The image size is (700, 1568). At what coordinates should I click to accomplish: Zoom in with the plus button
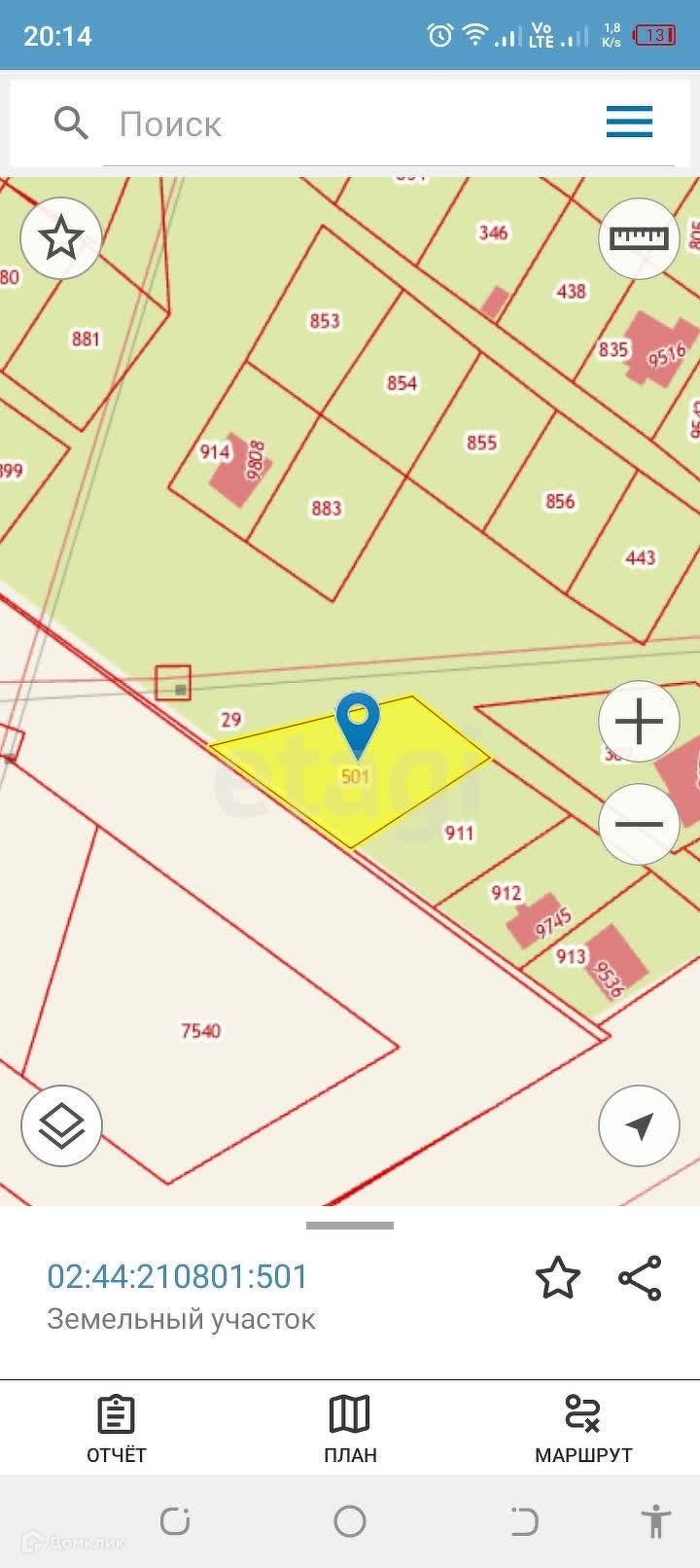(639, 722)
